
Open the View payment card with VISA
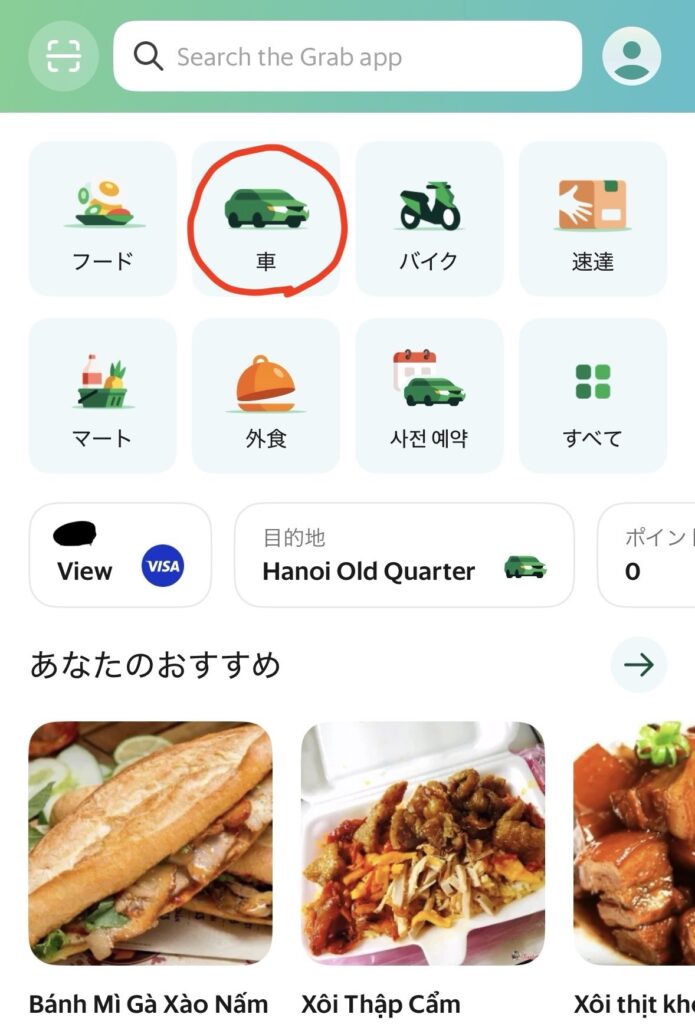click(x=120, y=555)
